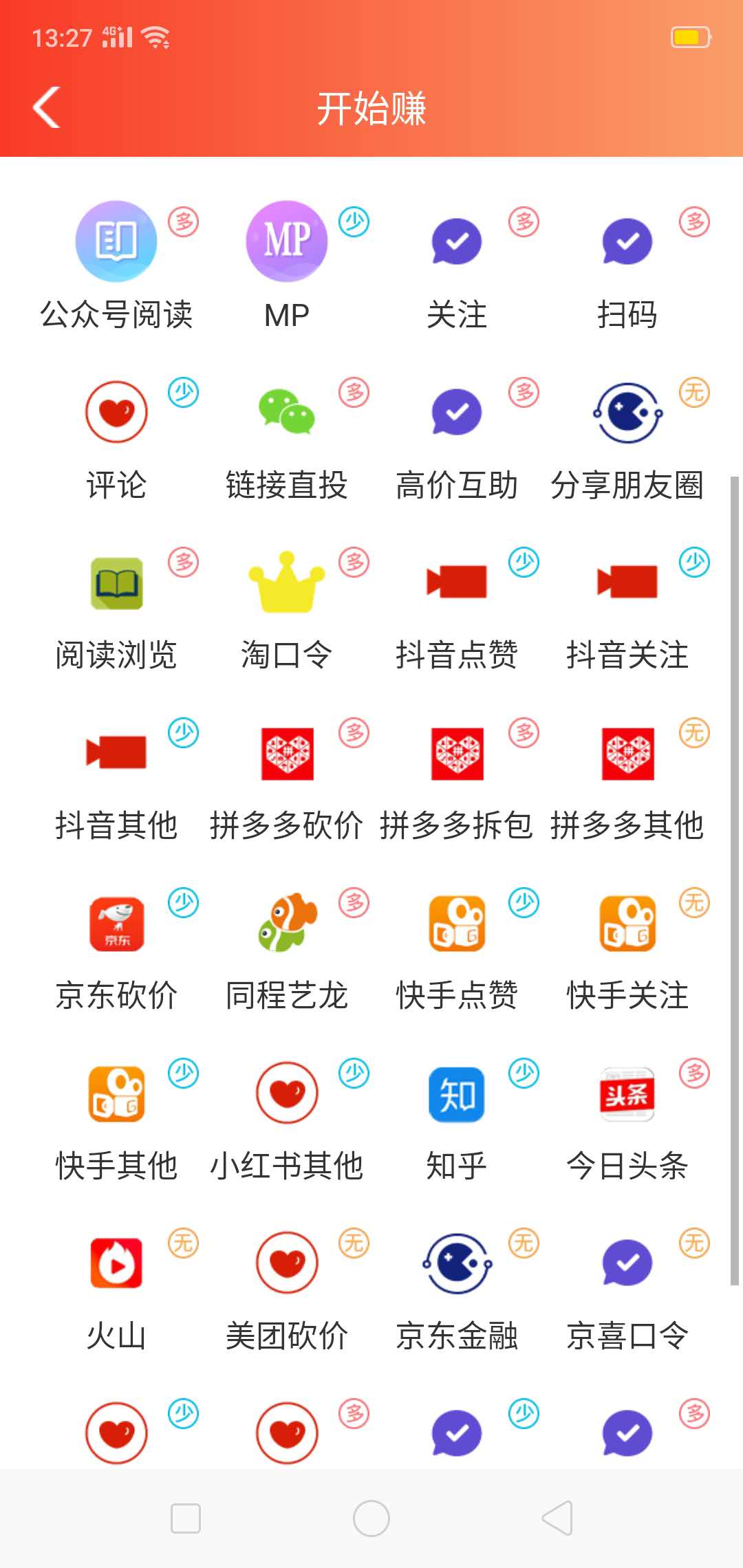The width and height of the screenshot is (743, 1568).
Task: Select the MP task category
Action: 287,266
